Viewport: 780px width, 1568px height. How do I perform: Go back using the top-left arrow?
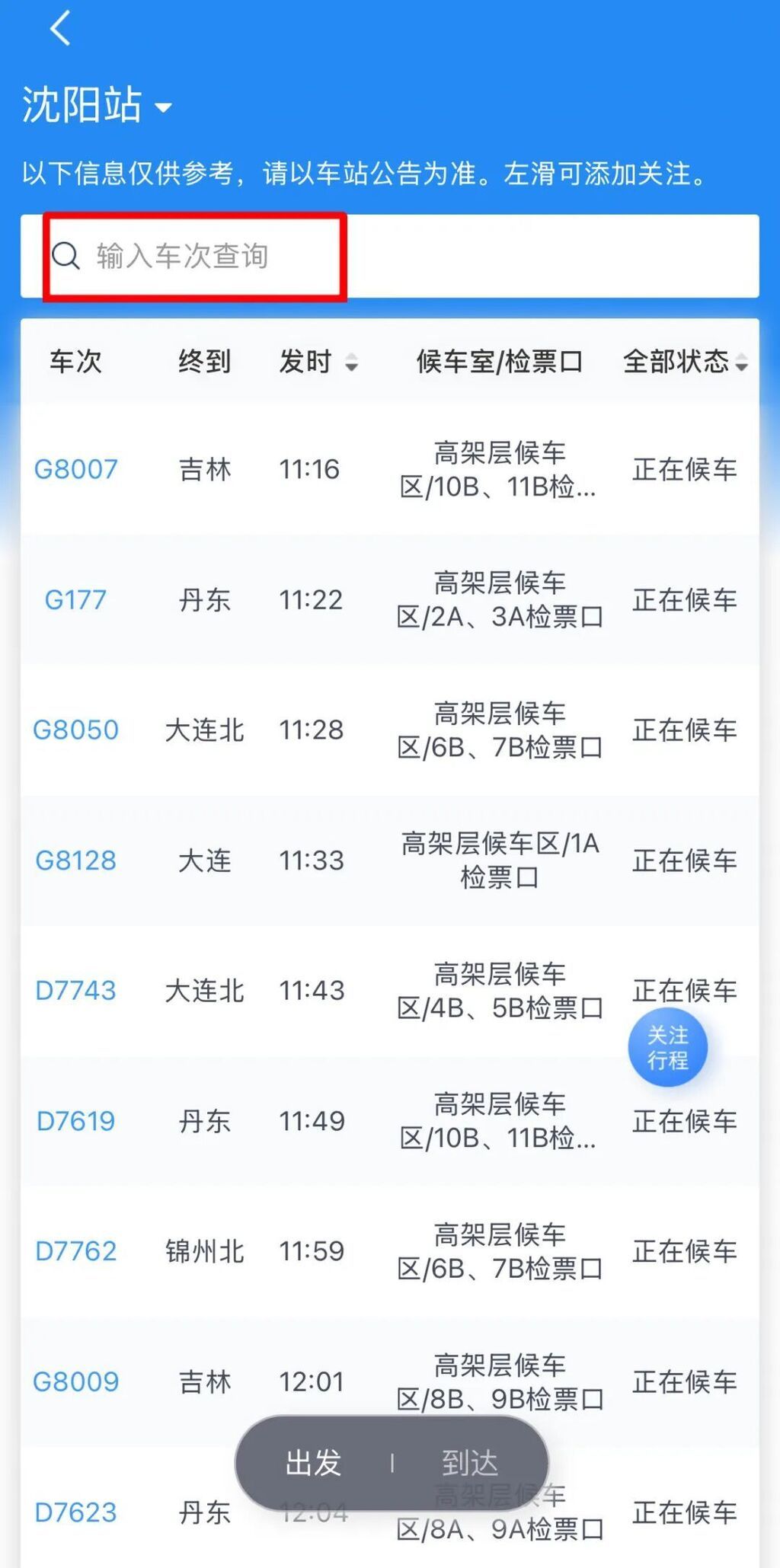click(x=60, y=28)
